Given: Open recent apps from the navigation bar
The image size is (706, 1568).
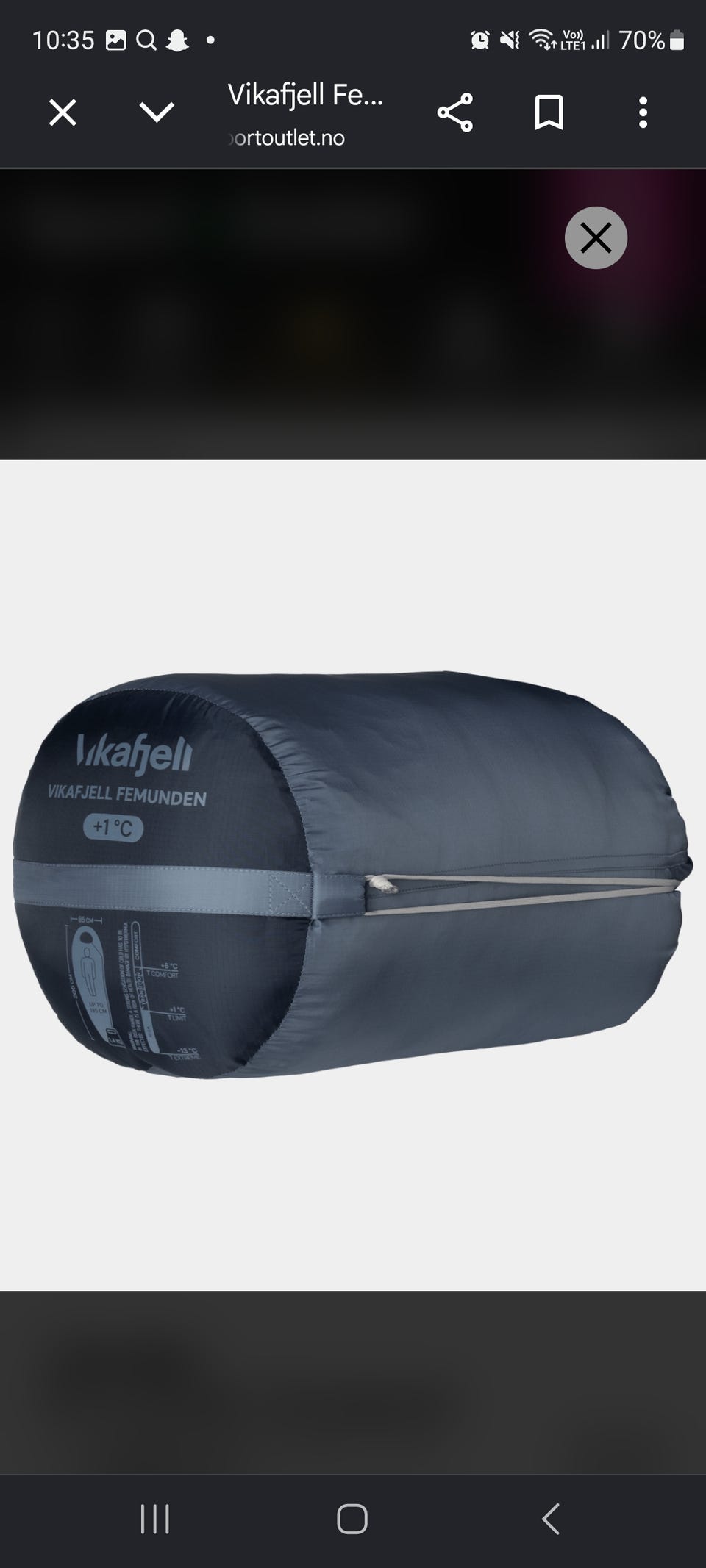Looking at the screenshot, I should click(x=155, y=1519).
